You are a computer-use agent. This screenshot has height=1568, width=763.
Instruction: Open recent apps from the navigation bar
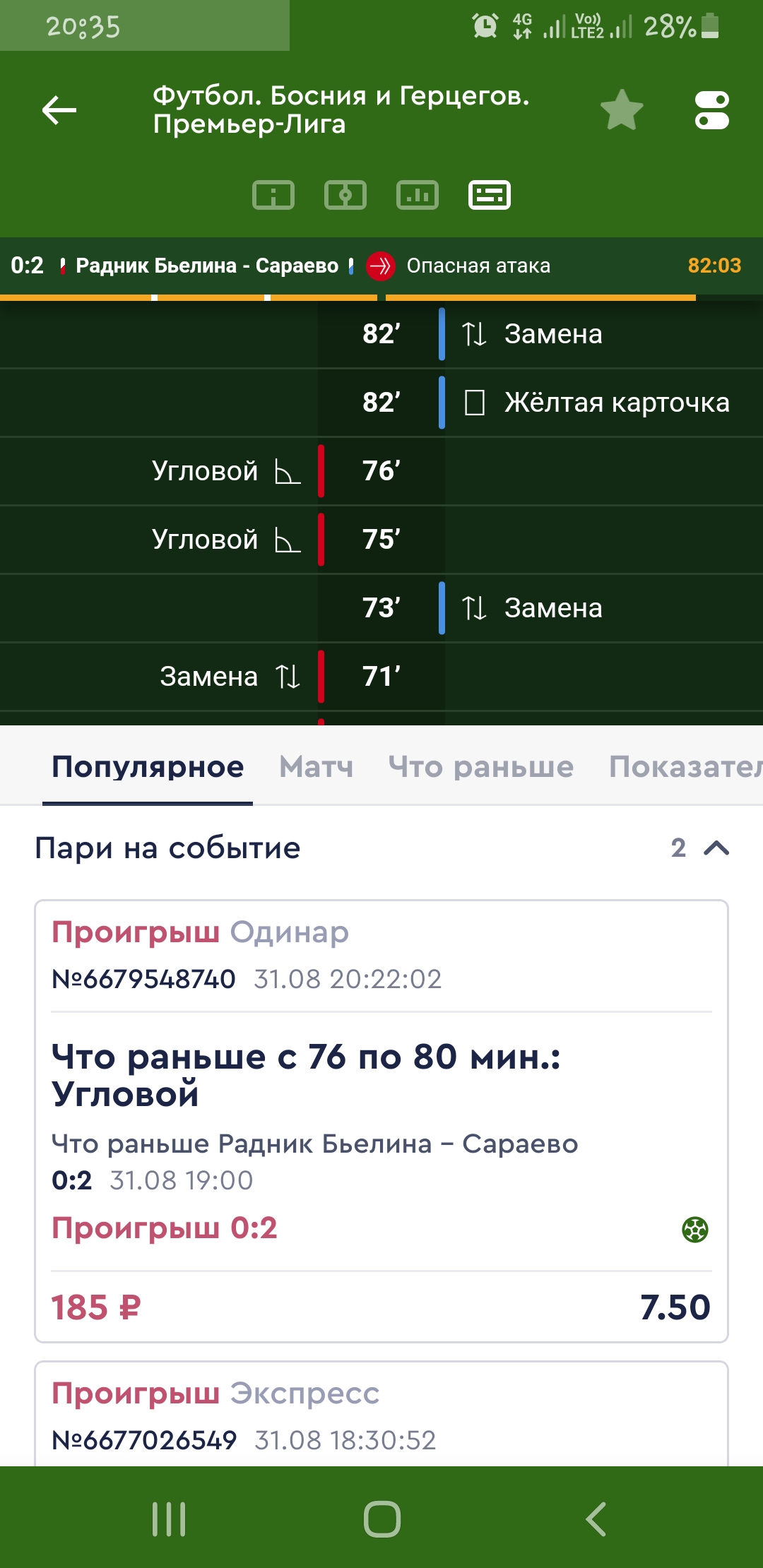169,1519
